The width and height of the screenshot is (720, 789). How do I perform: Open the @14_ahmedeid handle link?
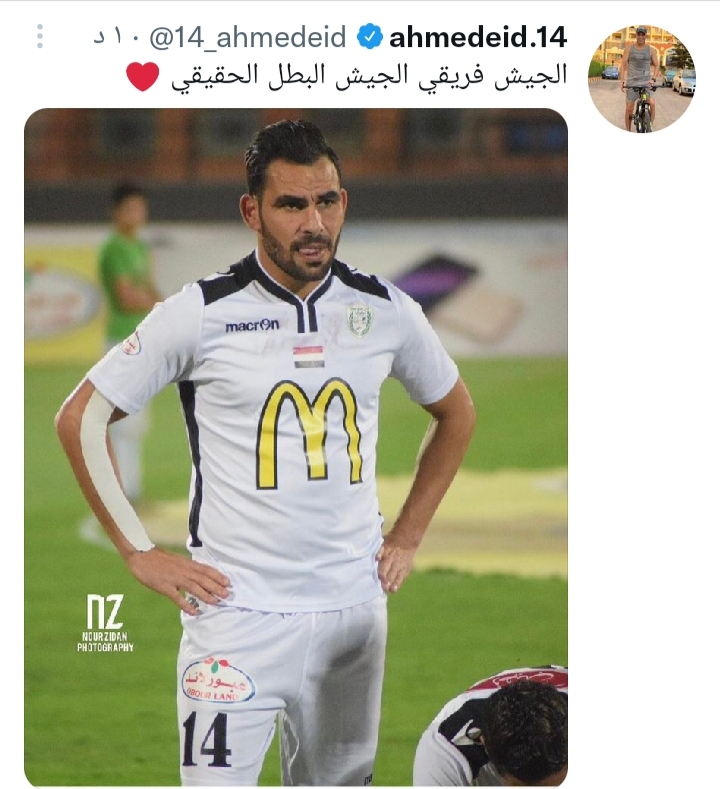click(x=248, y=38)
